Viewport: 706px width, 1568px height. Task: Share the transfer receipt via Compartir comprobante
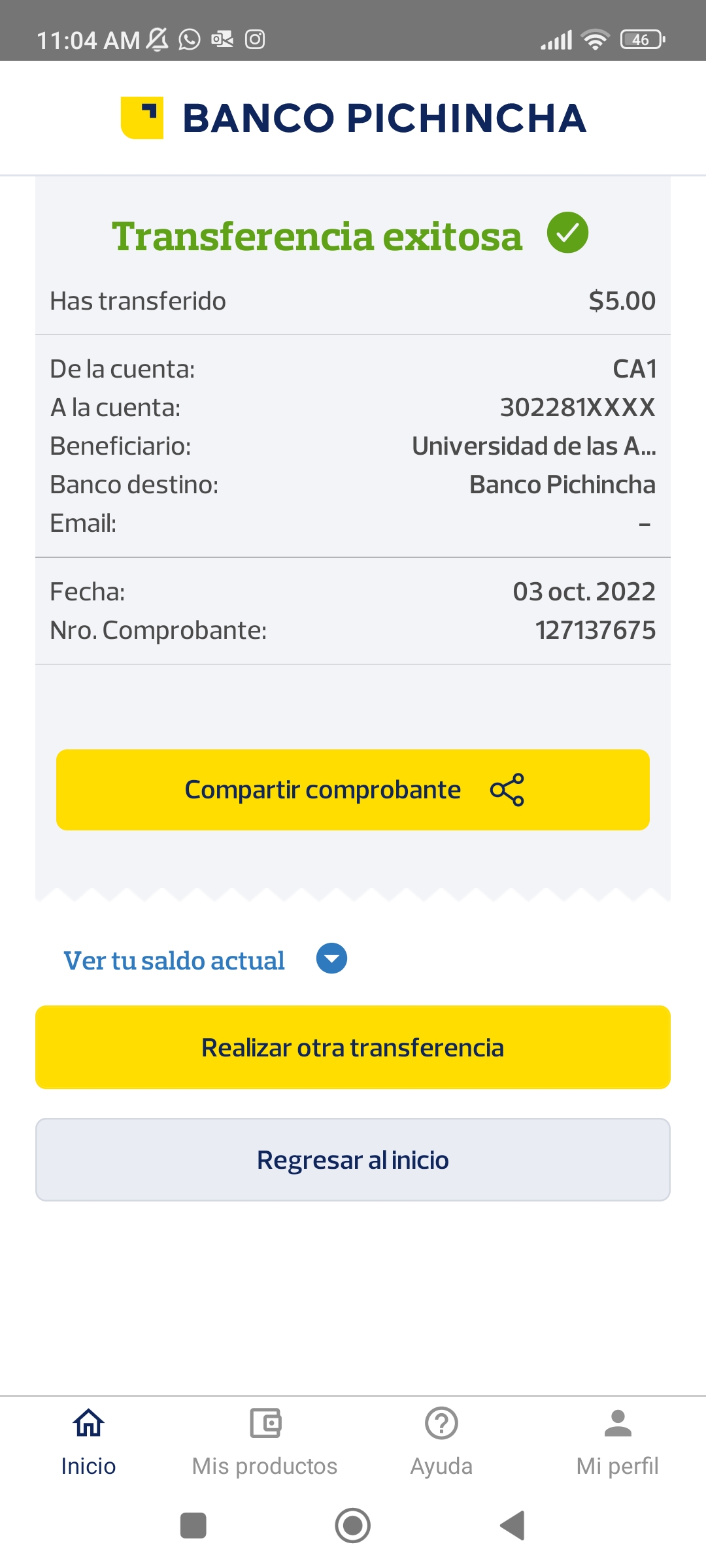tap(353, 790)
